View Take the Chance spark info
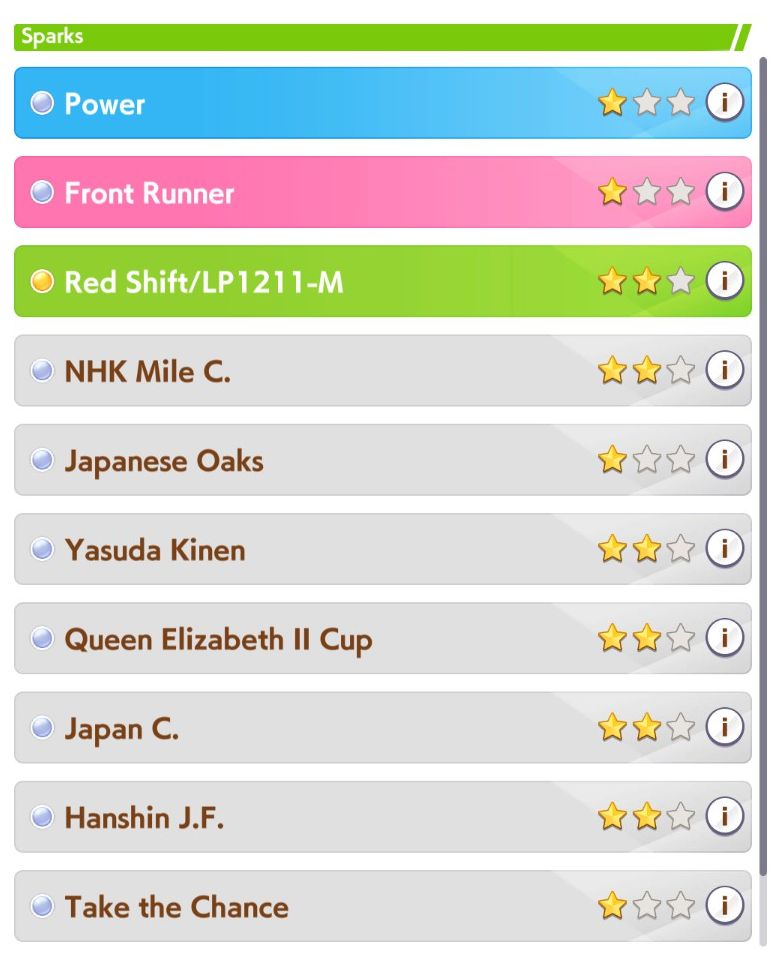 point(725,905)
